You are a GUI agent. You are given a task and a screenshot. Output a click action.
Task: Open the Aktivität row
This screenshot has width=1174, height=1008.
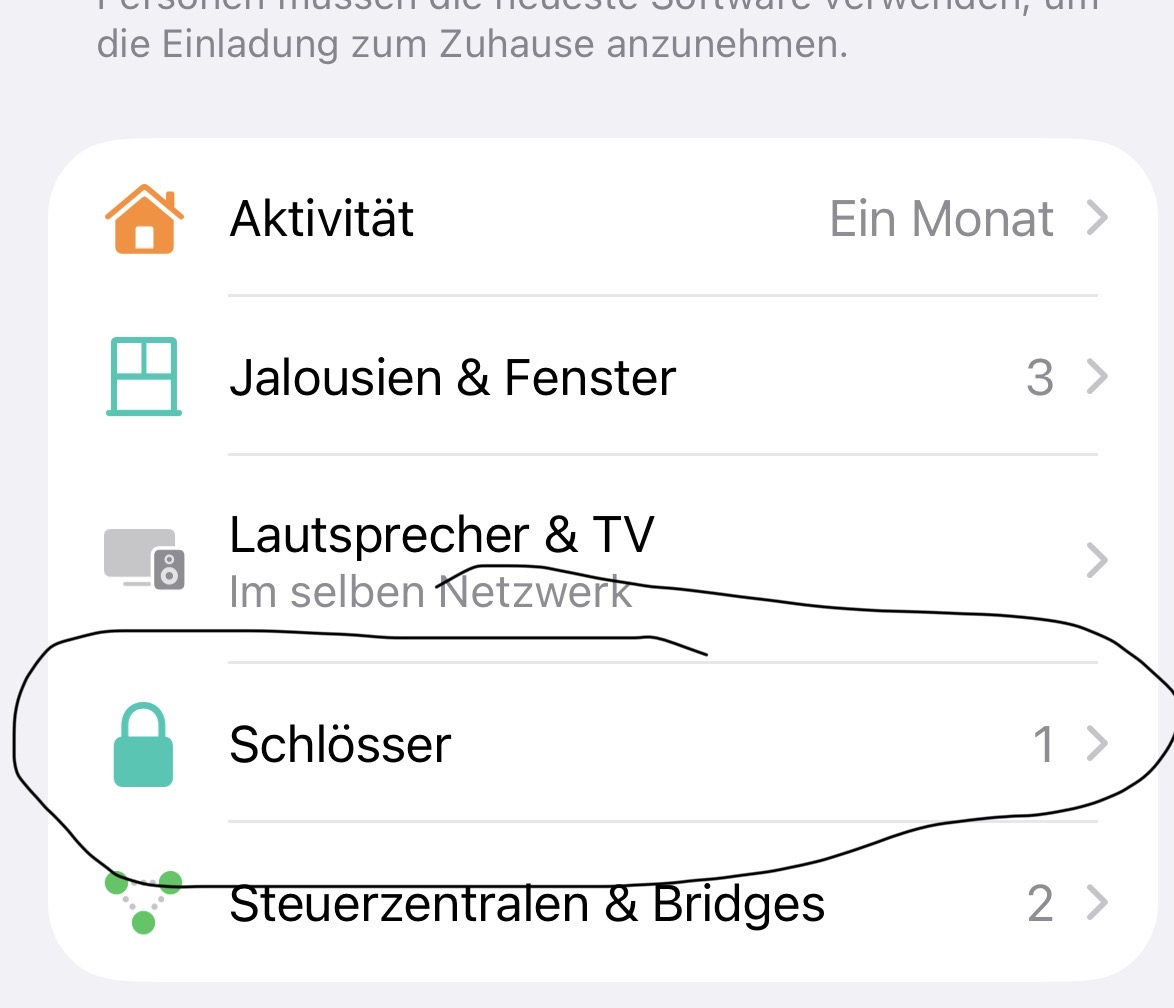pos(600,218)
